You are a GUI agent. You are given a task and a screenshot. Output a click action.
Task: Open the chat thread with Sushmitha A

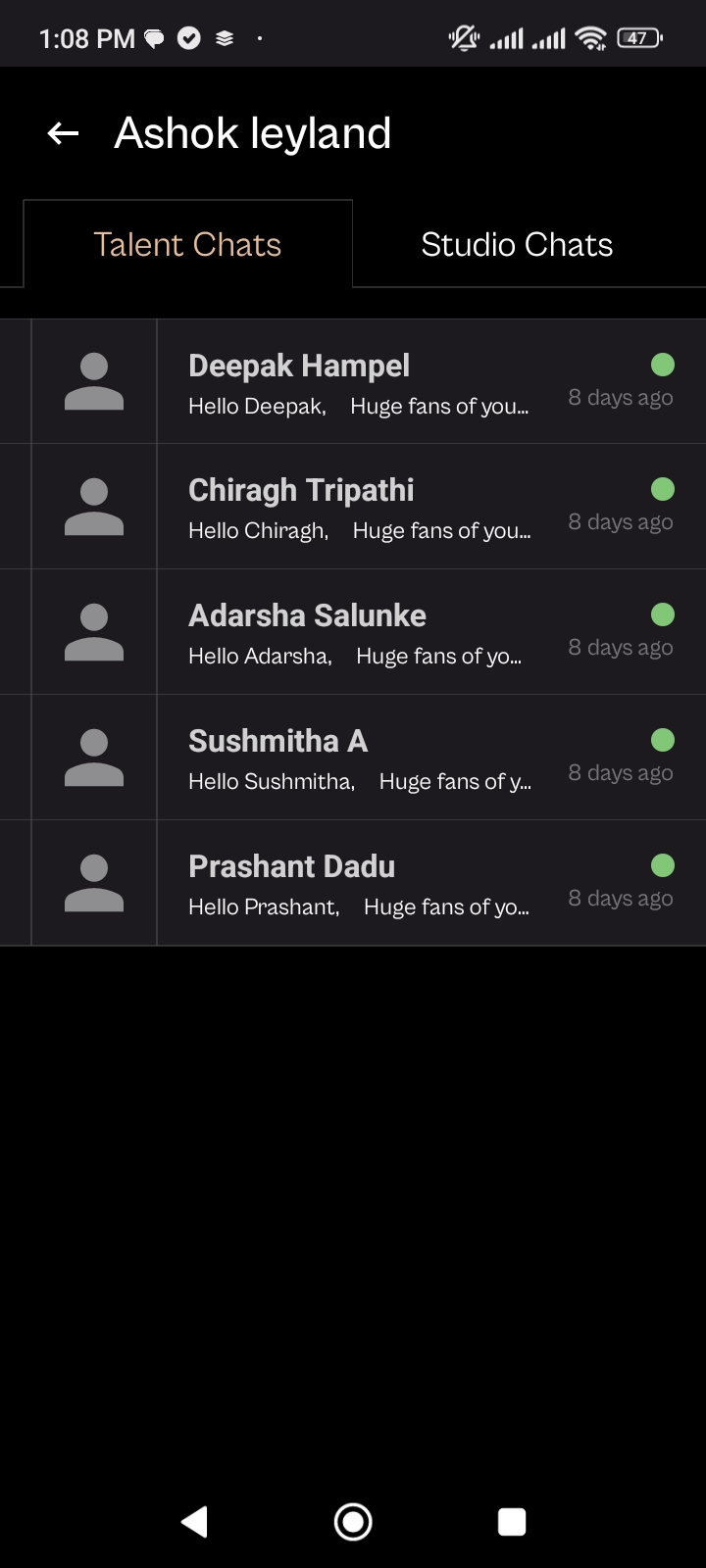[x=392, y=758]
